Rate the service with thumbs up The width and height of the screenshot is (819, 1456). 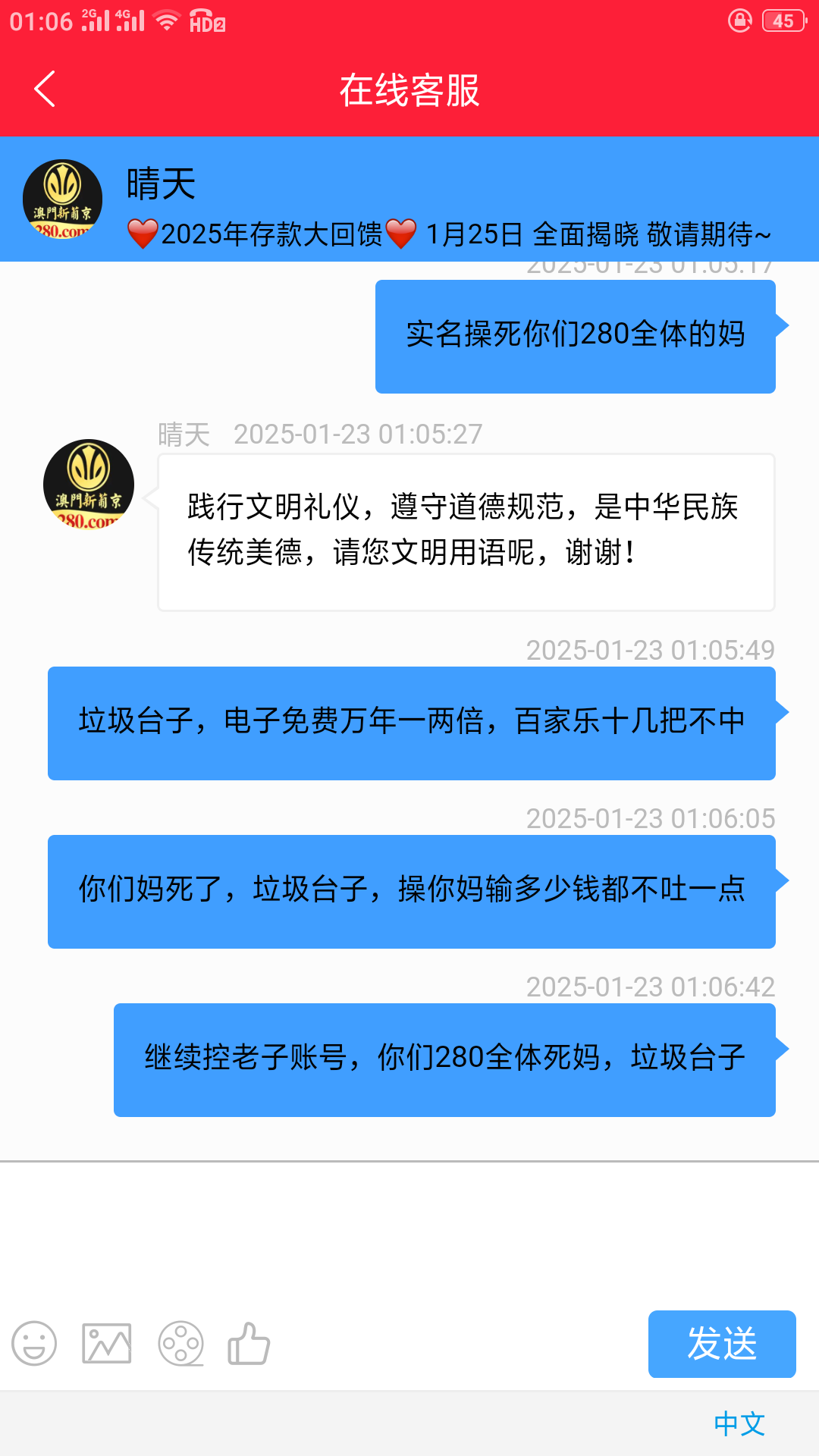coord(249,1344)
